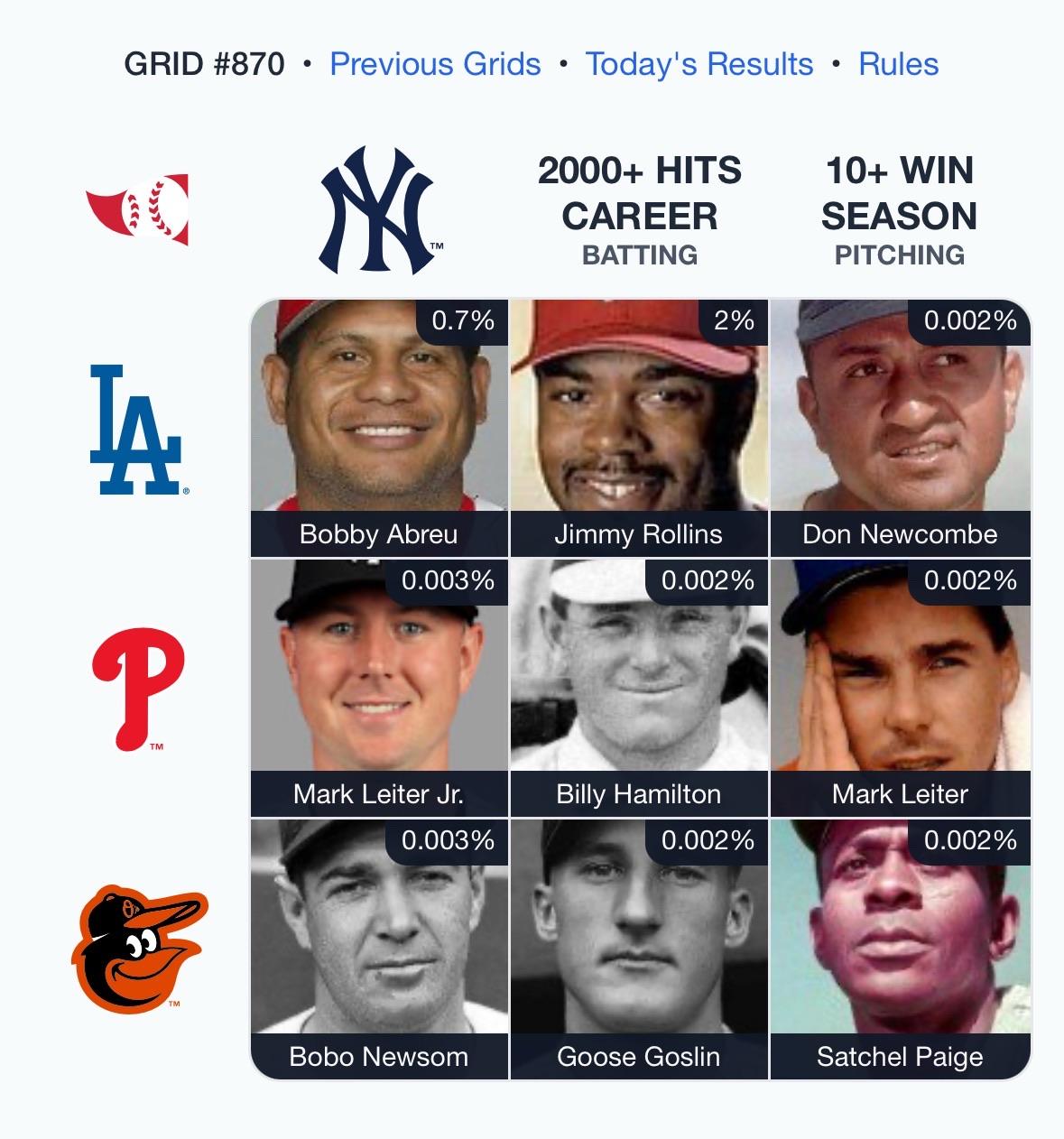1064x1139 pixels.
Task: Open the Rules link
Action: (898, 64)
